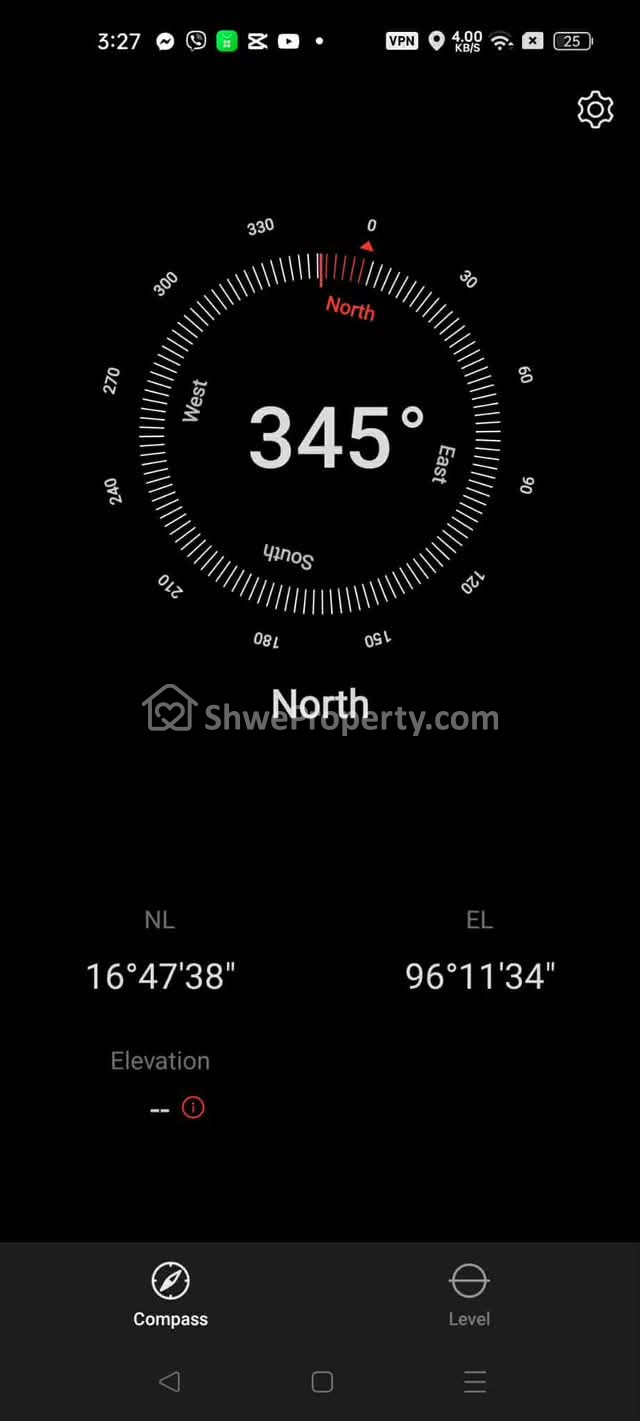The height and width of the screenshot is (1421, 640).
Task: Tap the elevation info icon
Action: point(193,1107)
